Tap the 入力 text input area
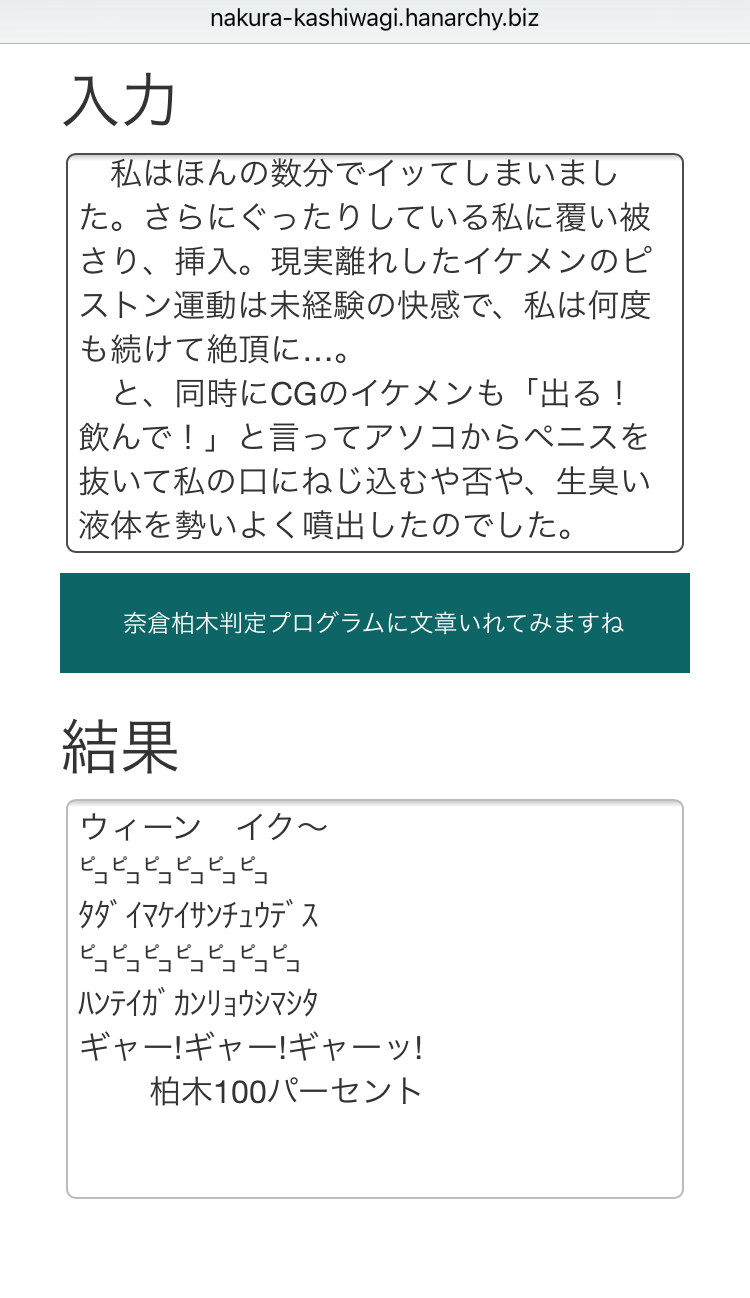750x1298 pixels. click(374, 352)
